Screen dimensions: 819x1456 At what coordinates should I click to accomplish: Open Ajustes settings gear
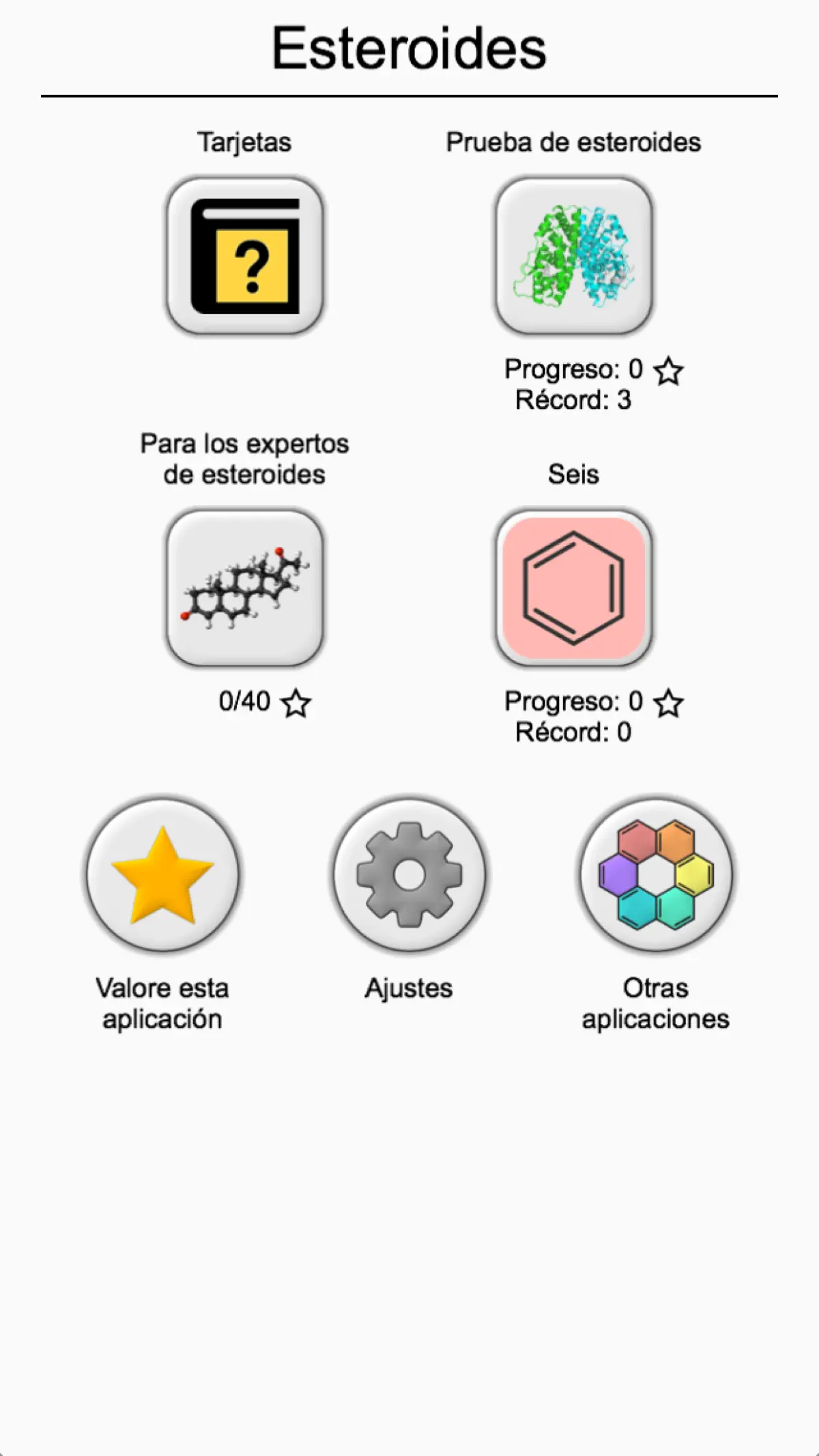(409, 874)
